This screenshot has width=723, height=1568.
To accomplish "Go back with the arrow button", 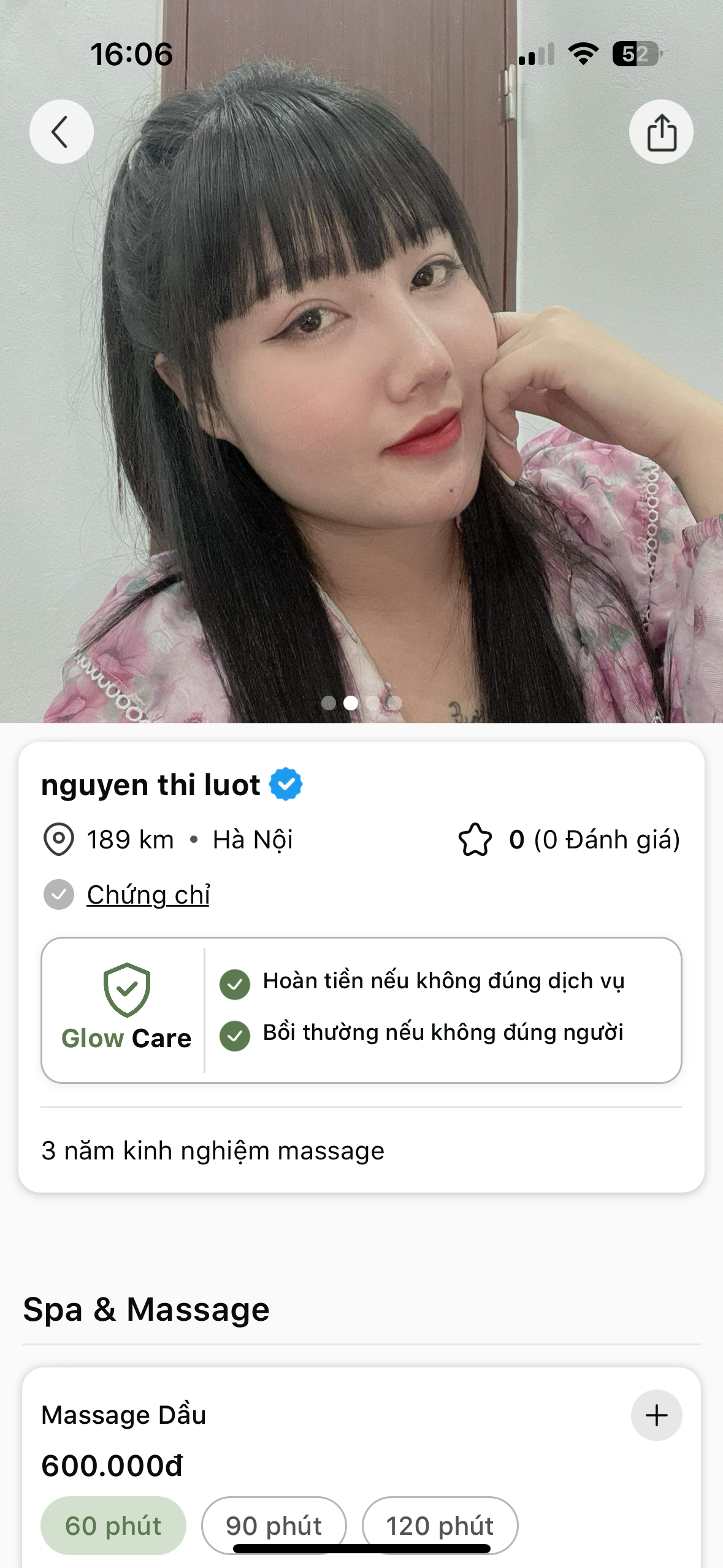I will (x=61, y=132).
